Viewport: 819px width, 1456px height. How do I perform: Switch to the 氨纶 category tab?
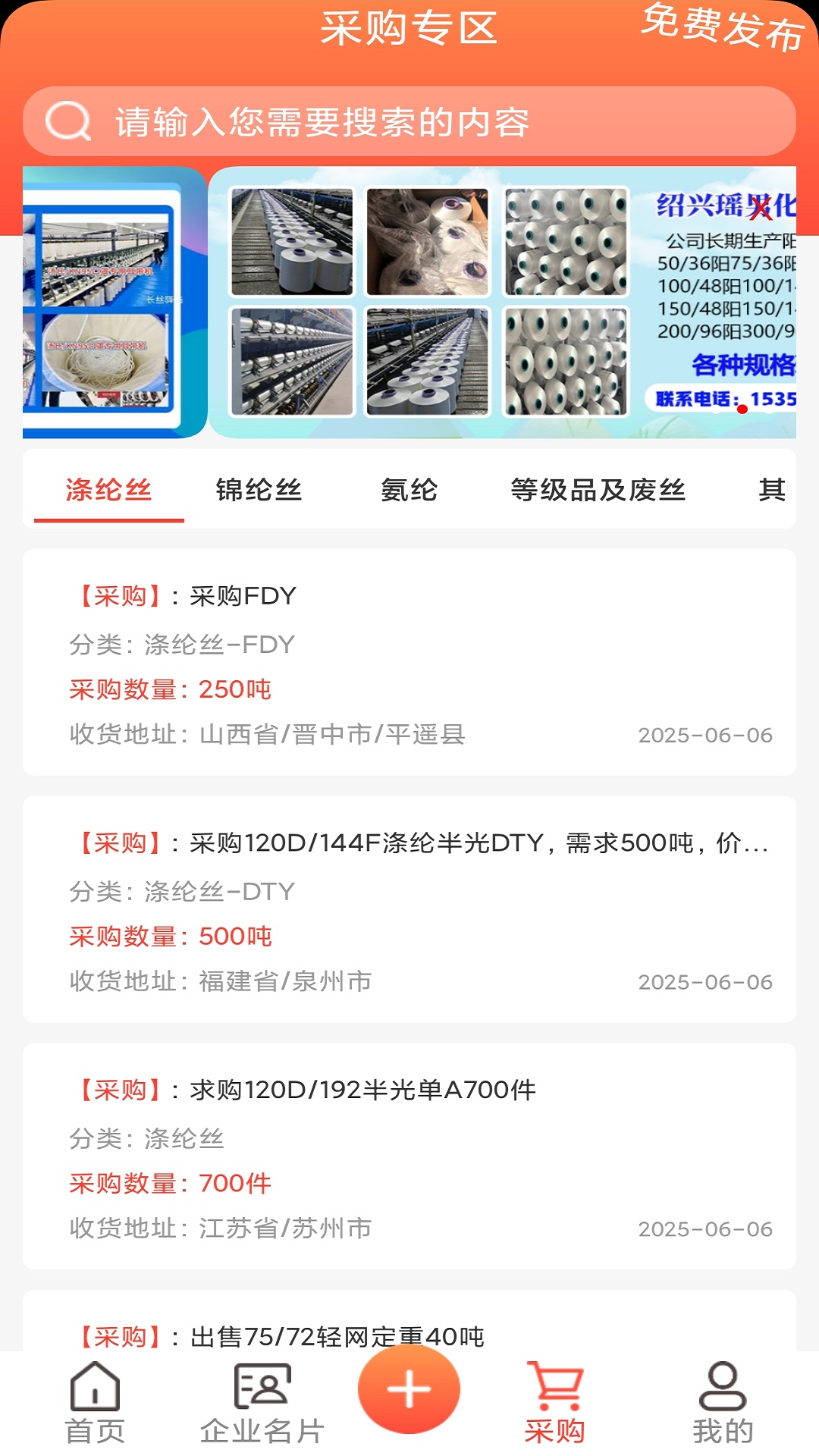tap(410, 491)
